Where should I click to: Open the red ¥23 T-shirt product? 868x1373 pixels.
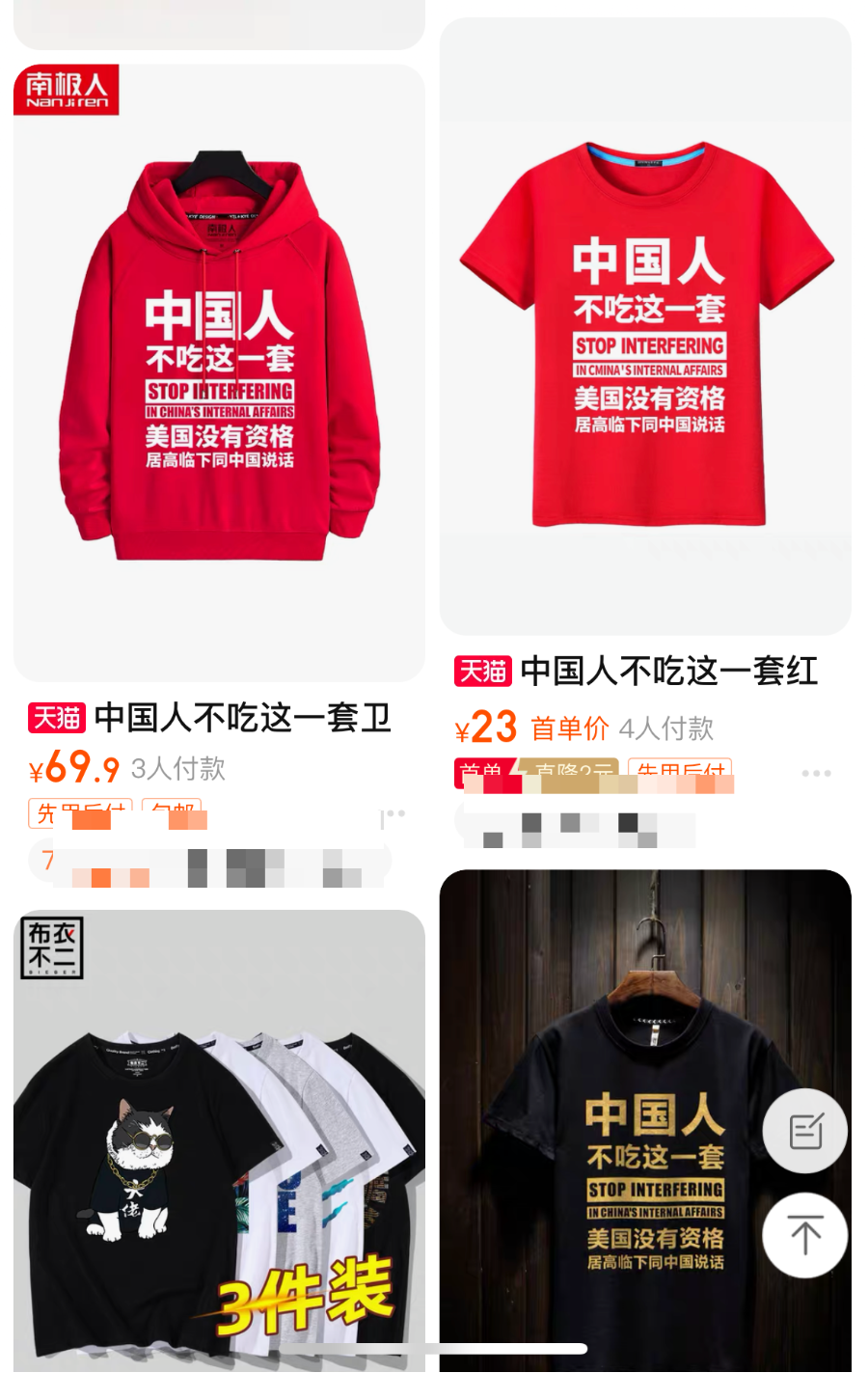tap(645, 328)
